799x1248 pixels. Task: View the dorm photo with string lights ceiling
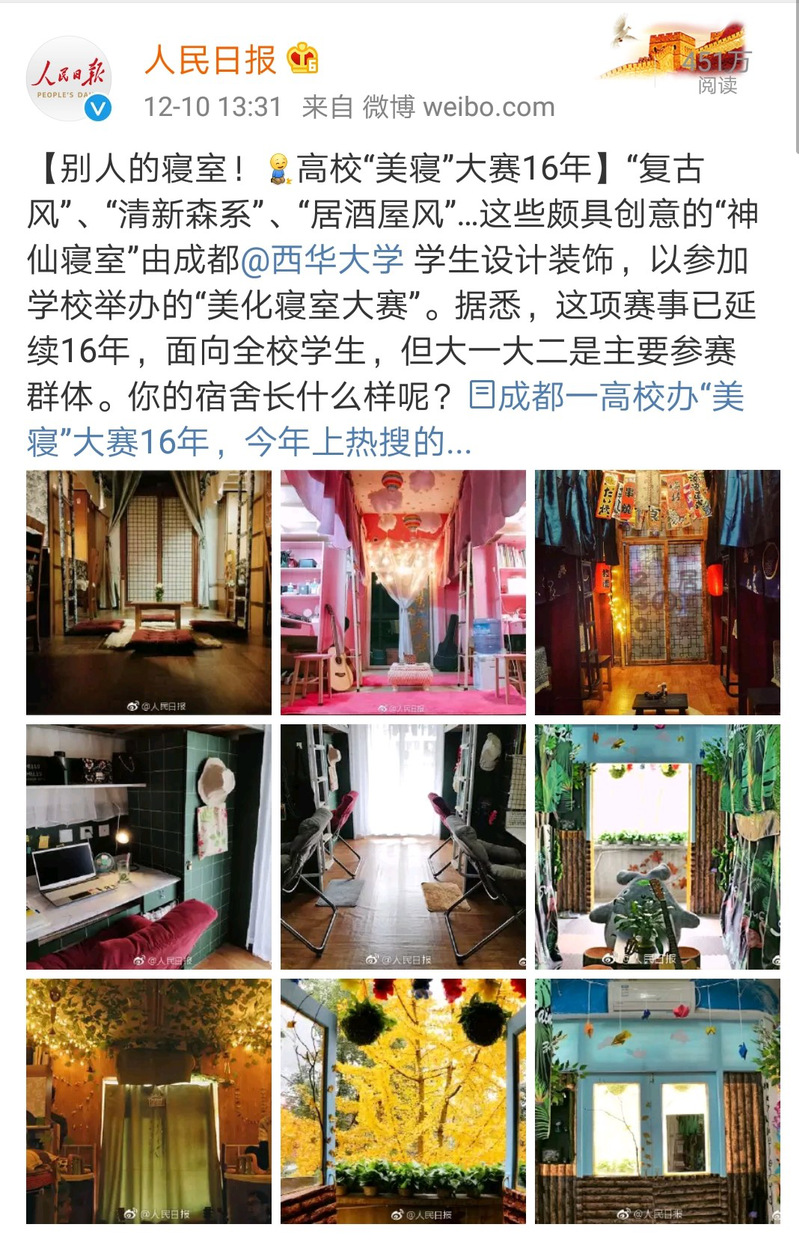[x=148, y=1100]
